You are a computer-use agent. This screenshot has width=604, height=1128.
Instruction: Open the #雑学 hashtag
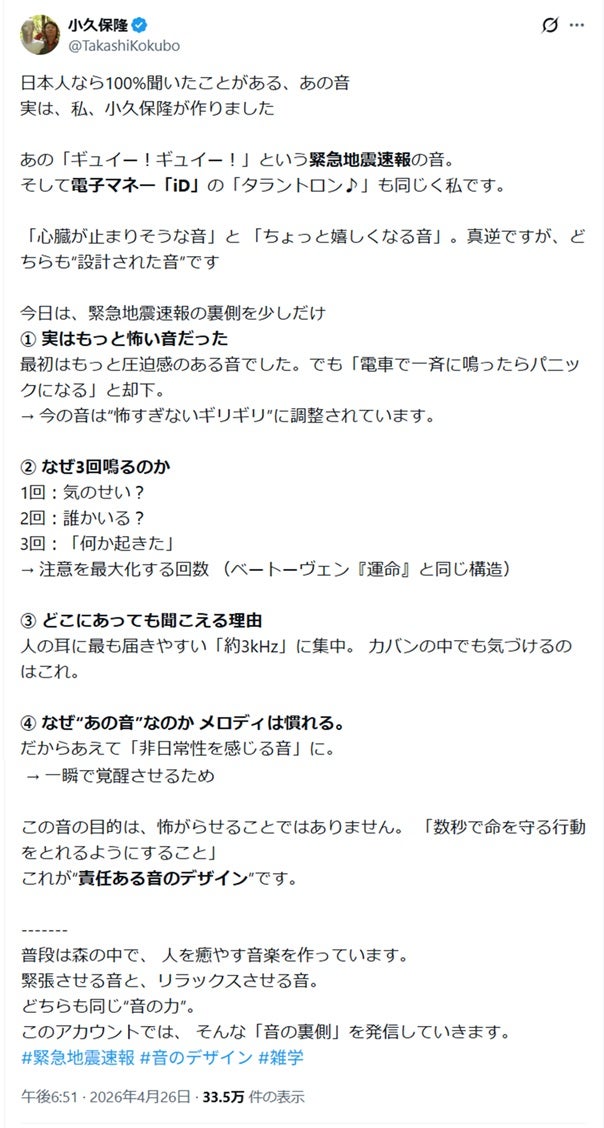click(x=283, y=1057)
